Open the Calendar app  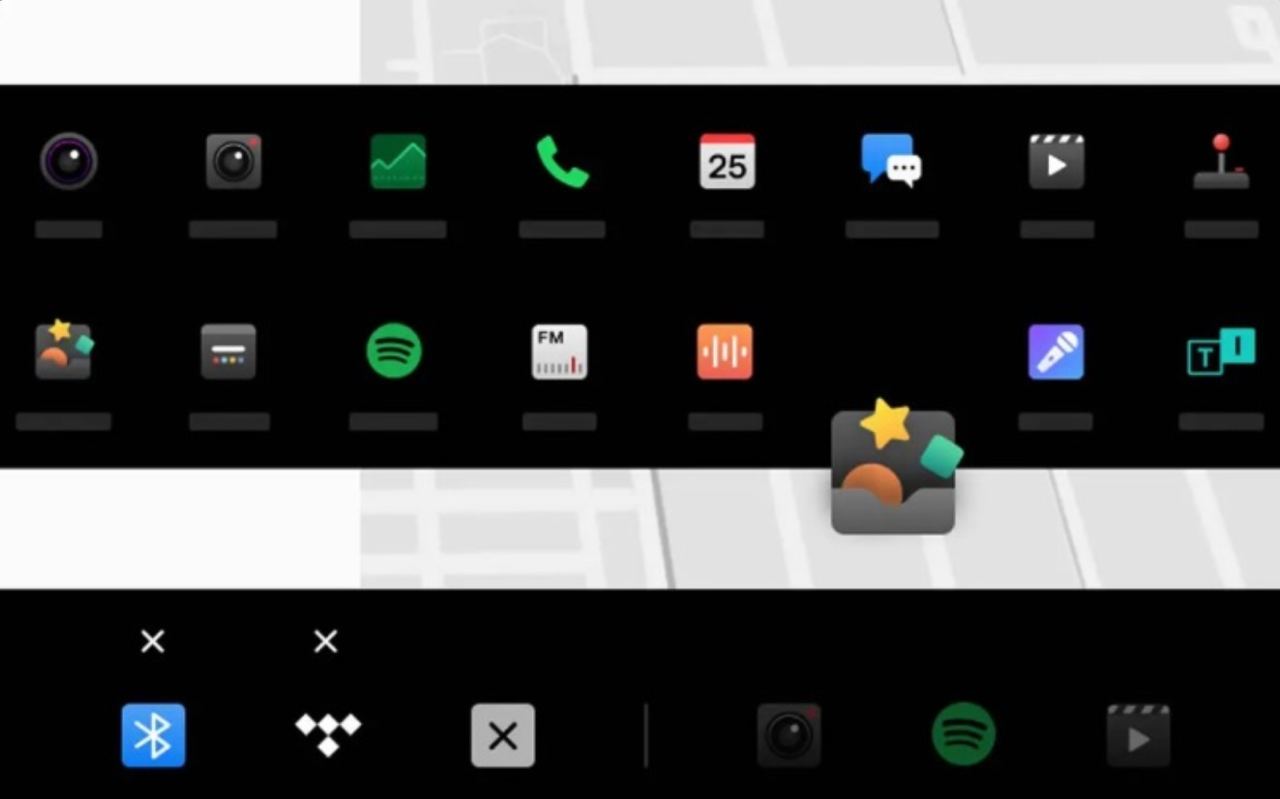click(x=727, y=162)
